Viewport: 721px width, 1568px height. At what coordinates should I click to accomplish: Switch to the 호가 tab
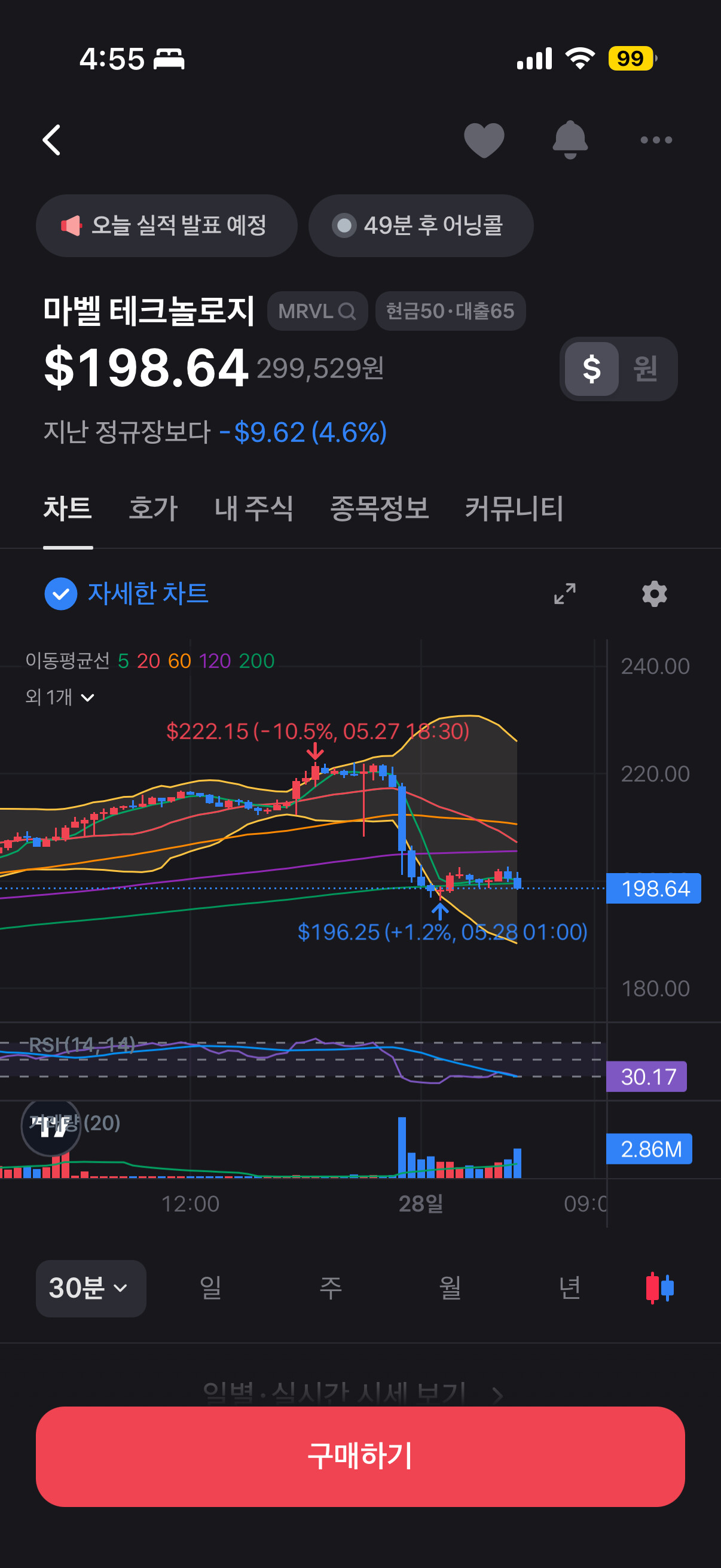point(152,509)
